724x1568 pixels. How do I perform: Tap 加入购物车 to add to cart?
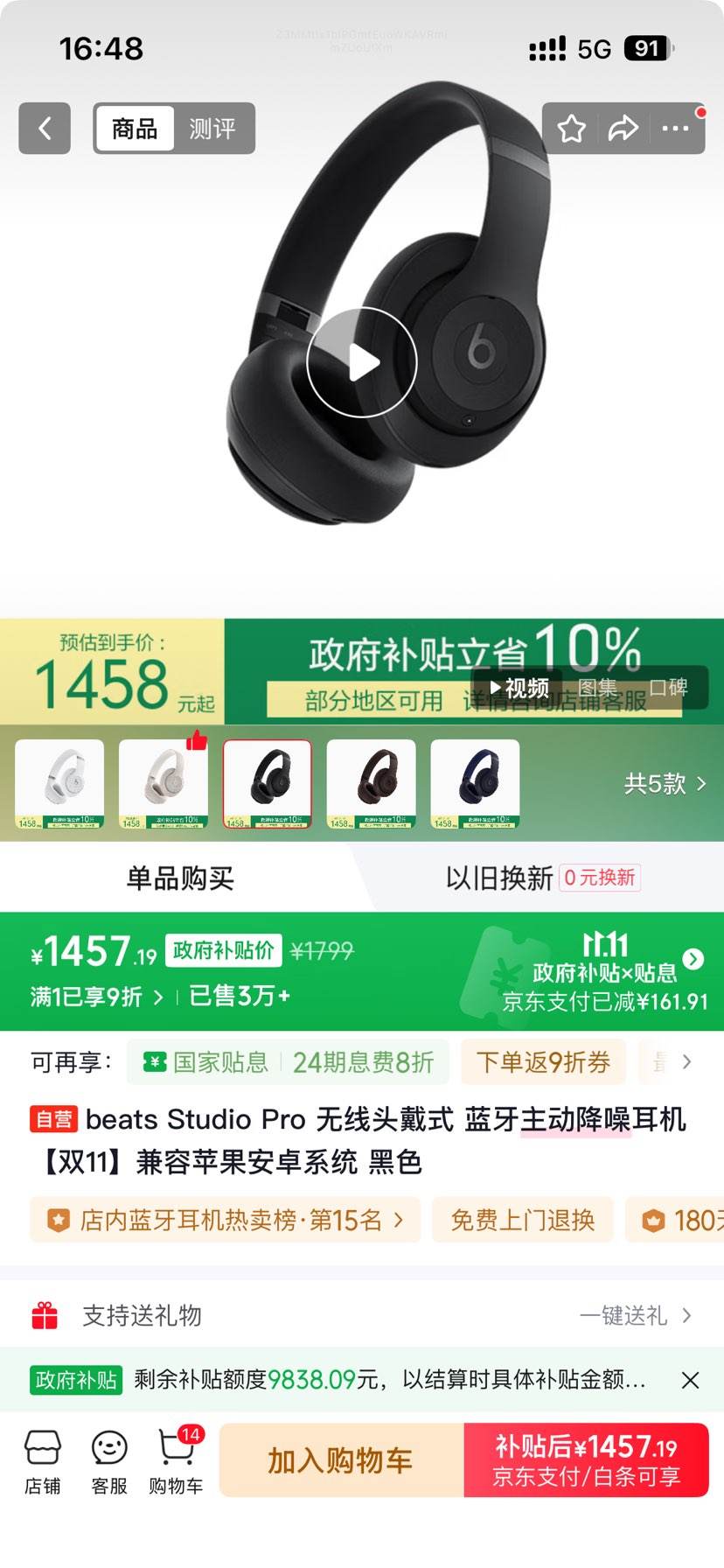pos(340,1459)
